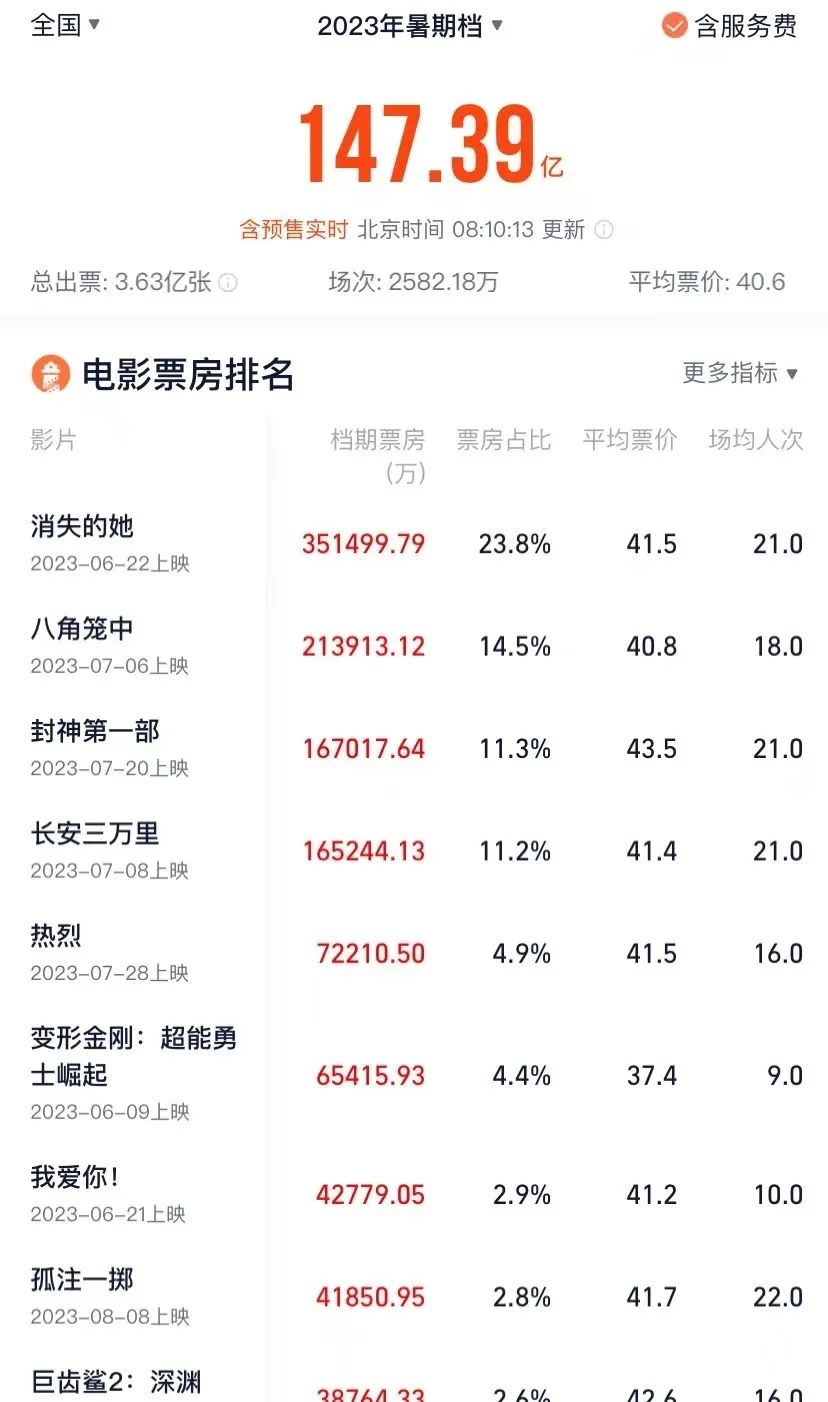This screenshot has width=828, height=1402.
Task: Select the 我爱你! movie row
Action: [414, 1194]
